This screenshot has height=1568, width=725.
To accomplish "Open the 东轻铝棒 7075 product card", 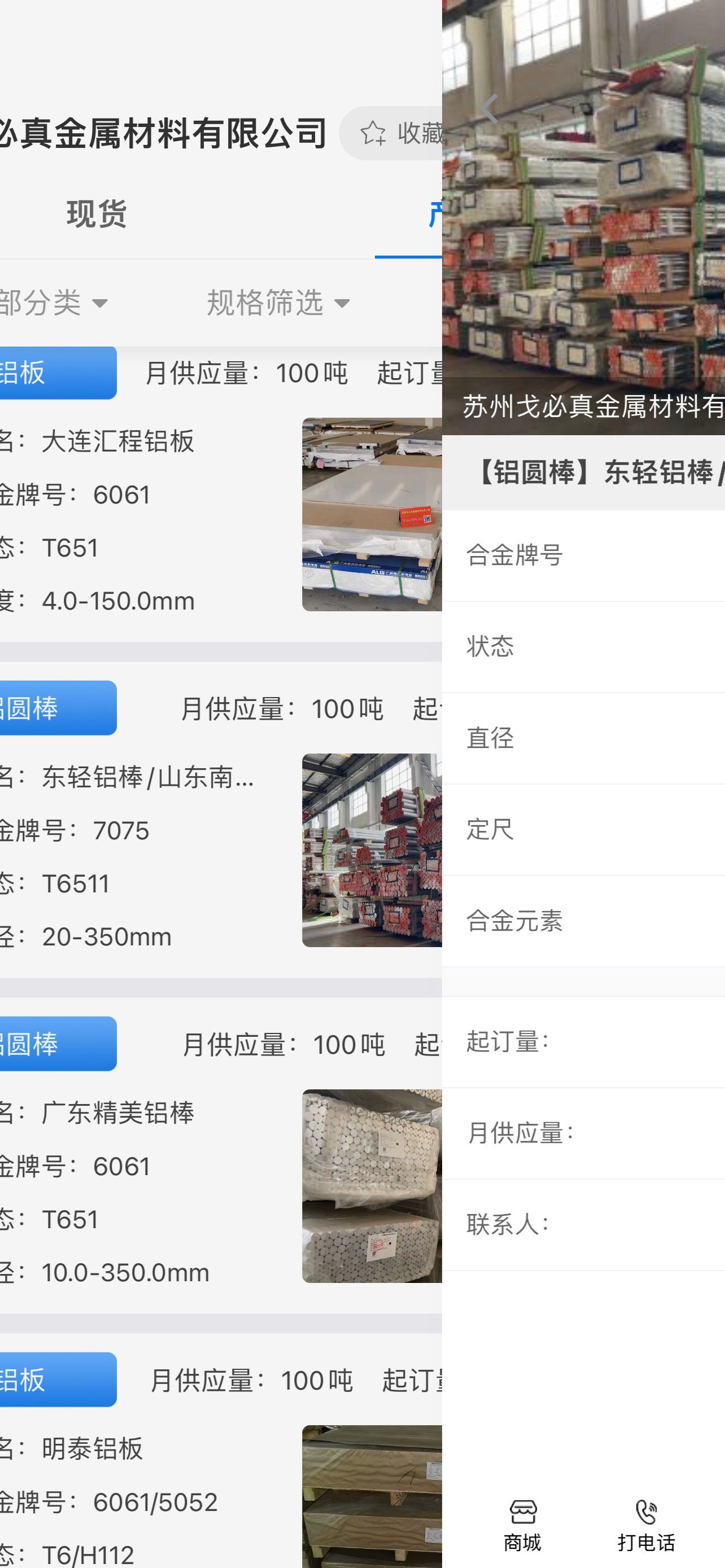I will [x=221, y=829].
